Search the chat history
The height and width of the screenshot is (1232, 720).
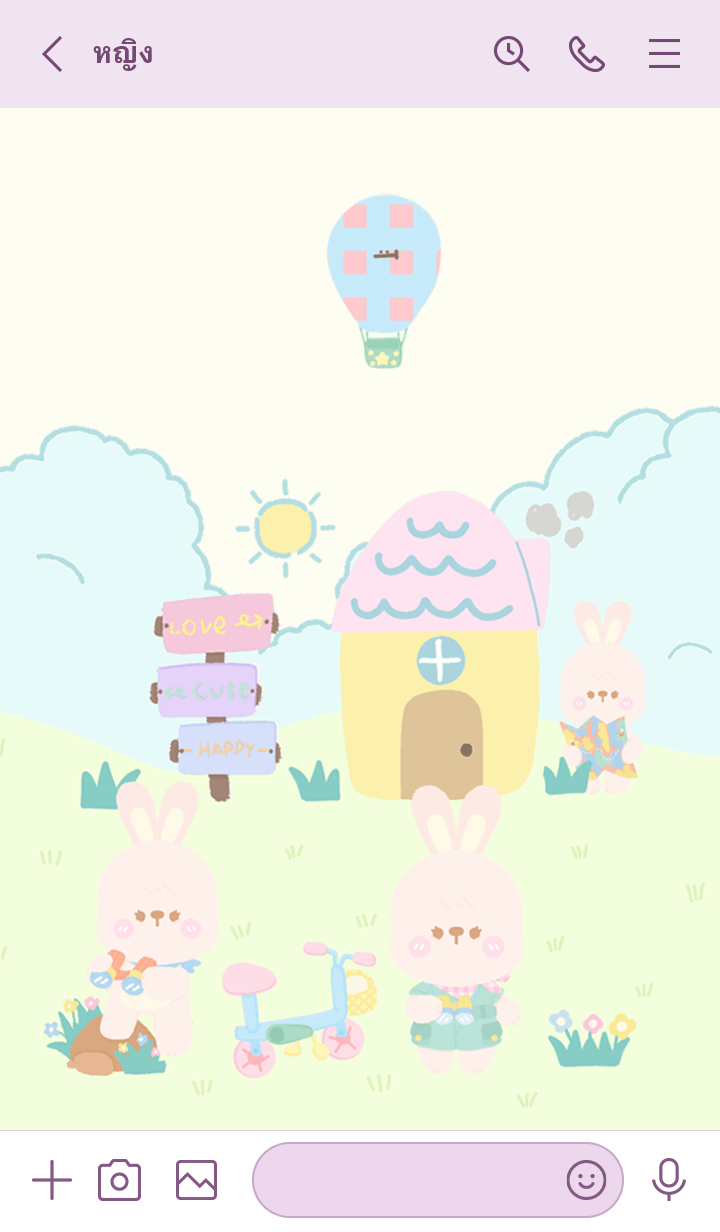point(511,54)
